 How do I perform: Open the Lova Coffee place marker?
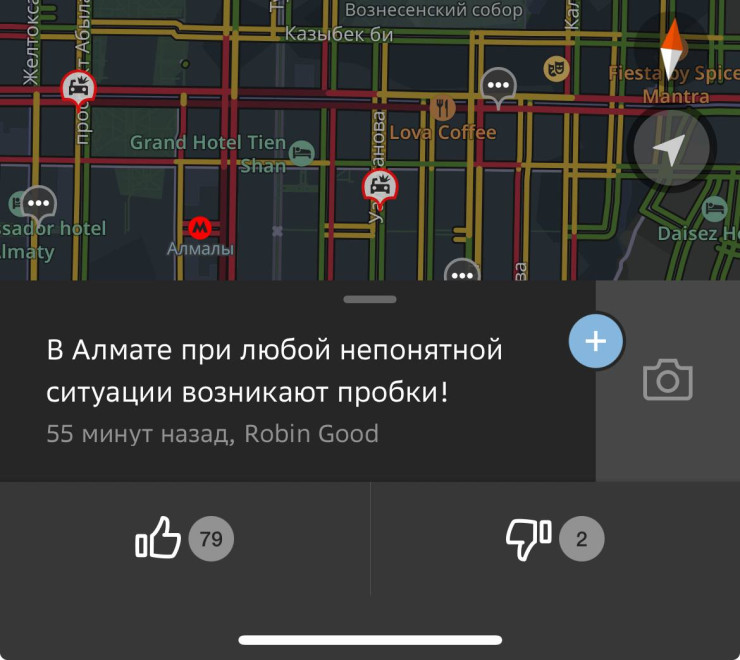point(442,108)
